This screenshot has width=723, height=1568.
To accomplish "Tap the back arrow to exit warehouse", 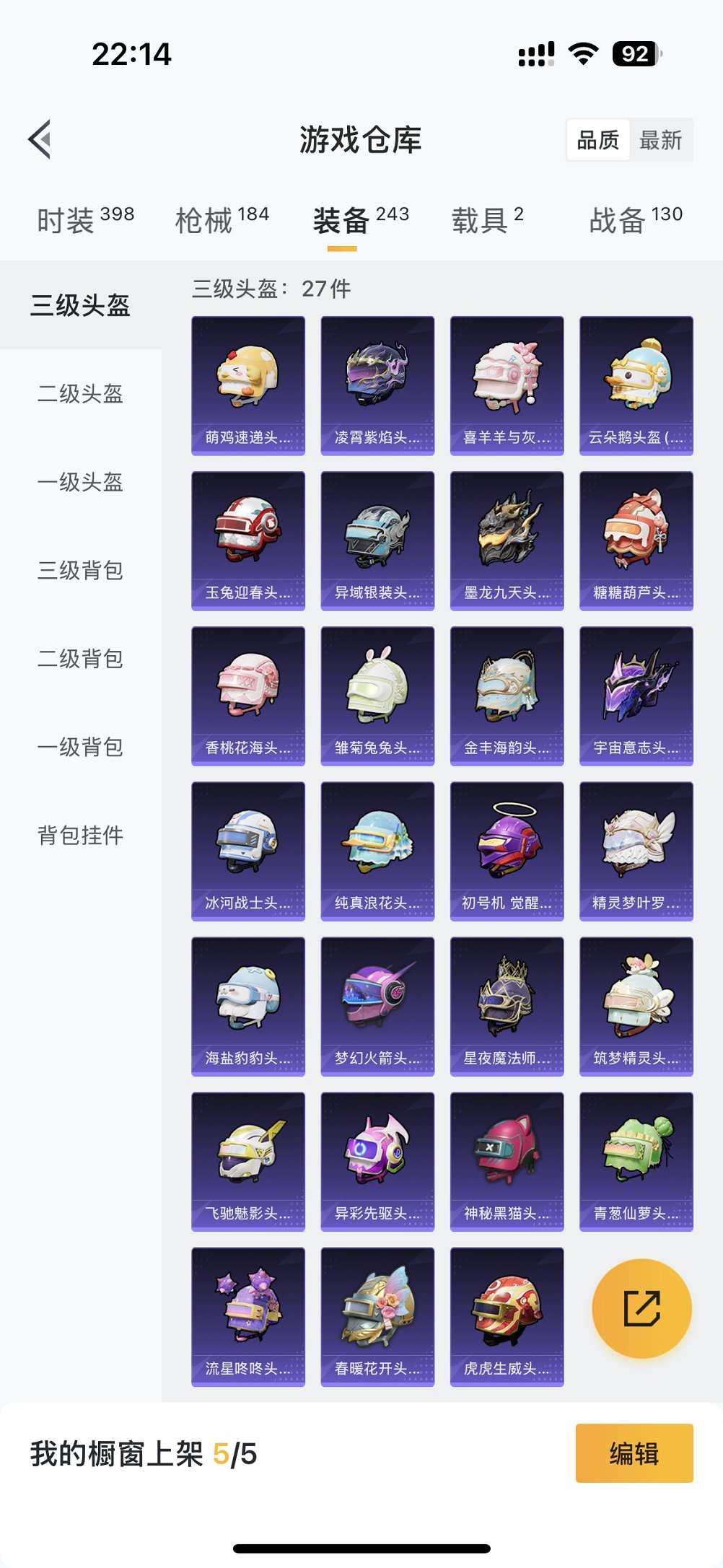I will point(40,139).
